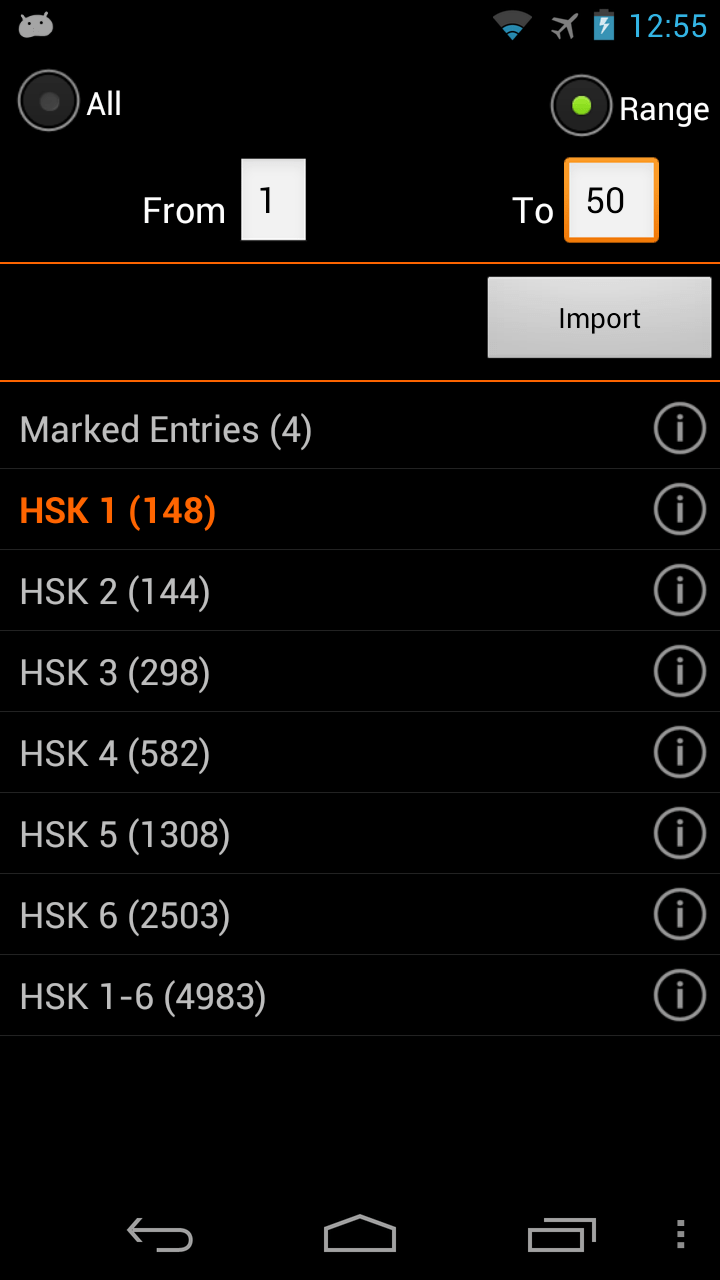Choose the HSK 3 (298) list

(x=115, y=673)
